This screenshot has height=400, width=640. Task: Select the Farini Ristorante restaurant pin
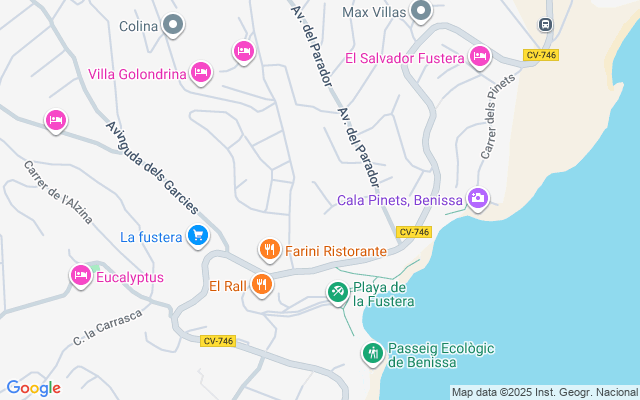click(x=269, y=250)
